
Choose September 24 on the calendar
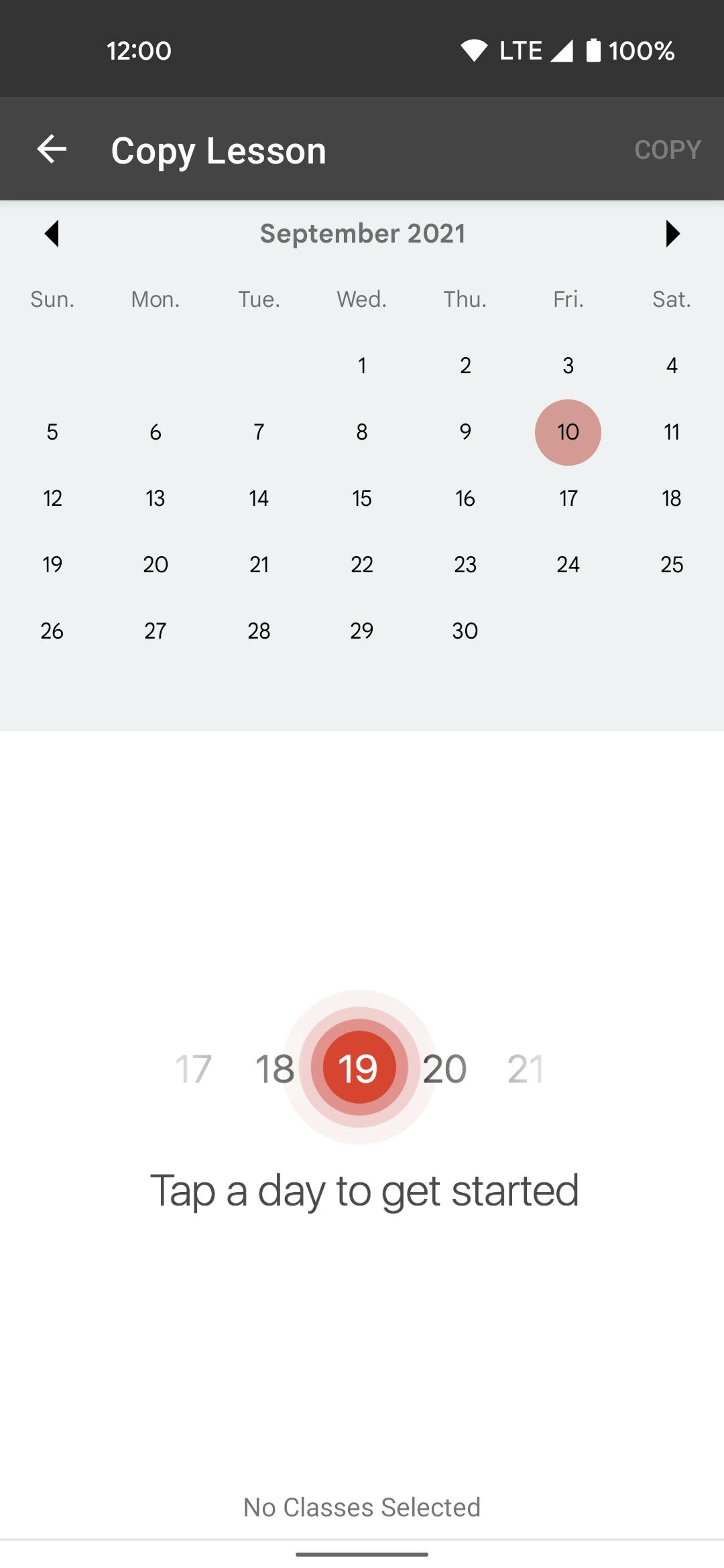(x=568, y=565)
